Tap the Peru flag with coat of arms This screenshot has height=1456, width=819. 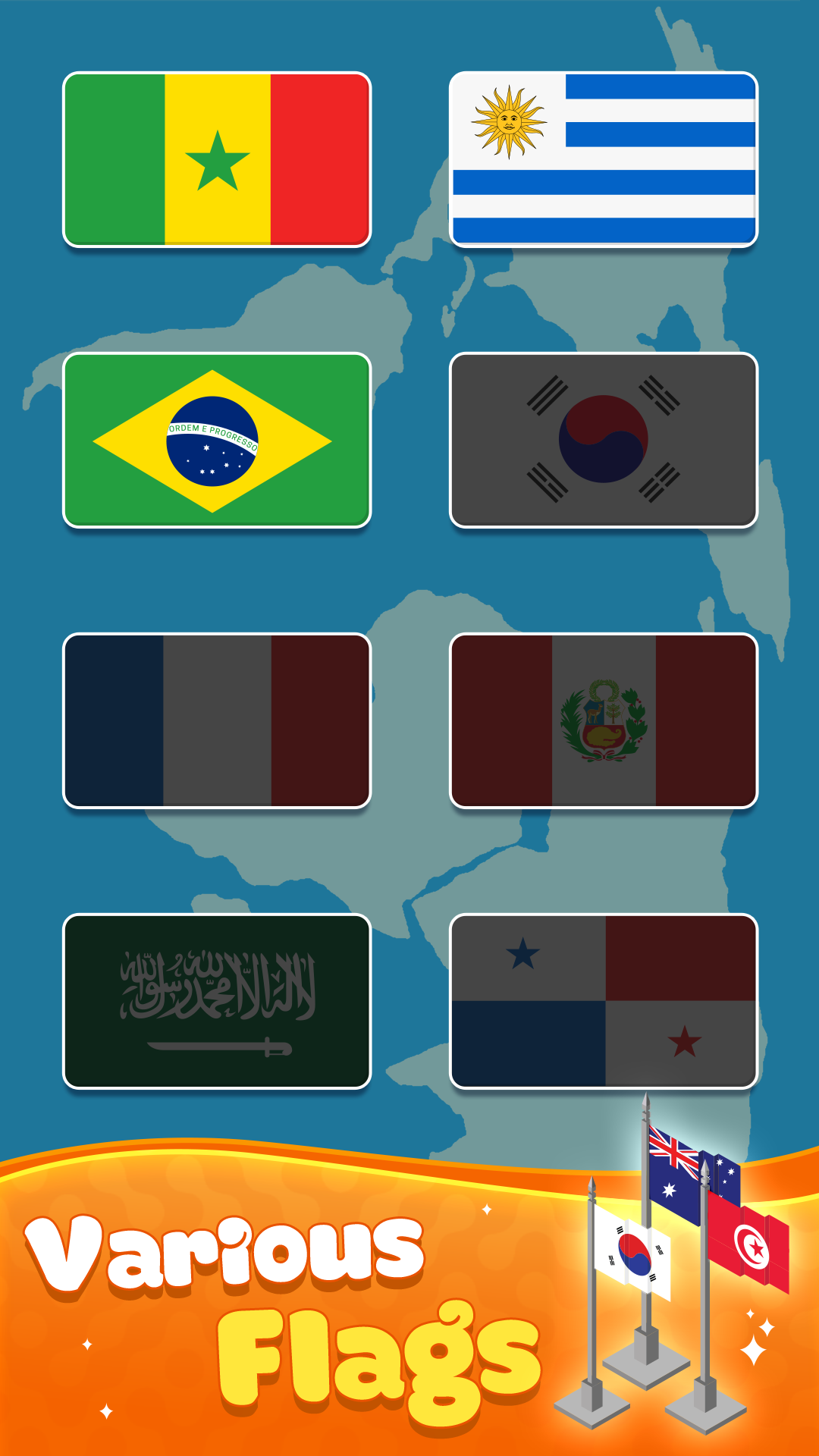click(x=603, y=720)
